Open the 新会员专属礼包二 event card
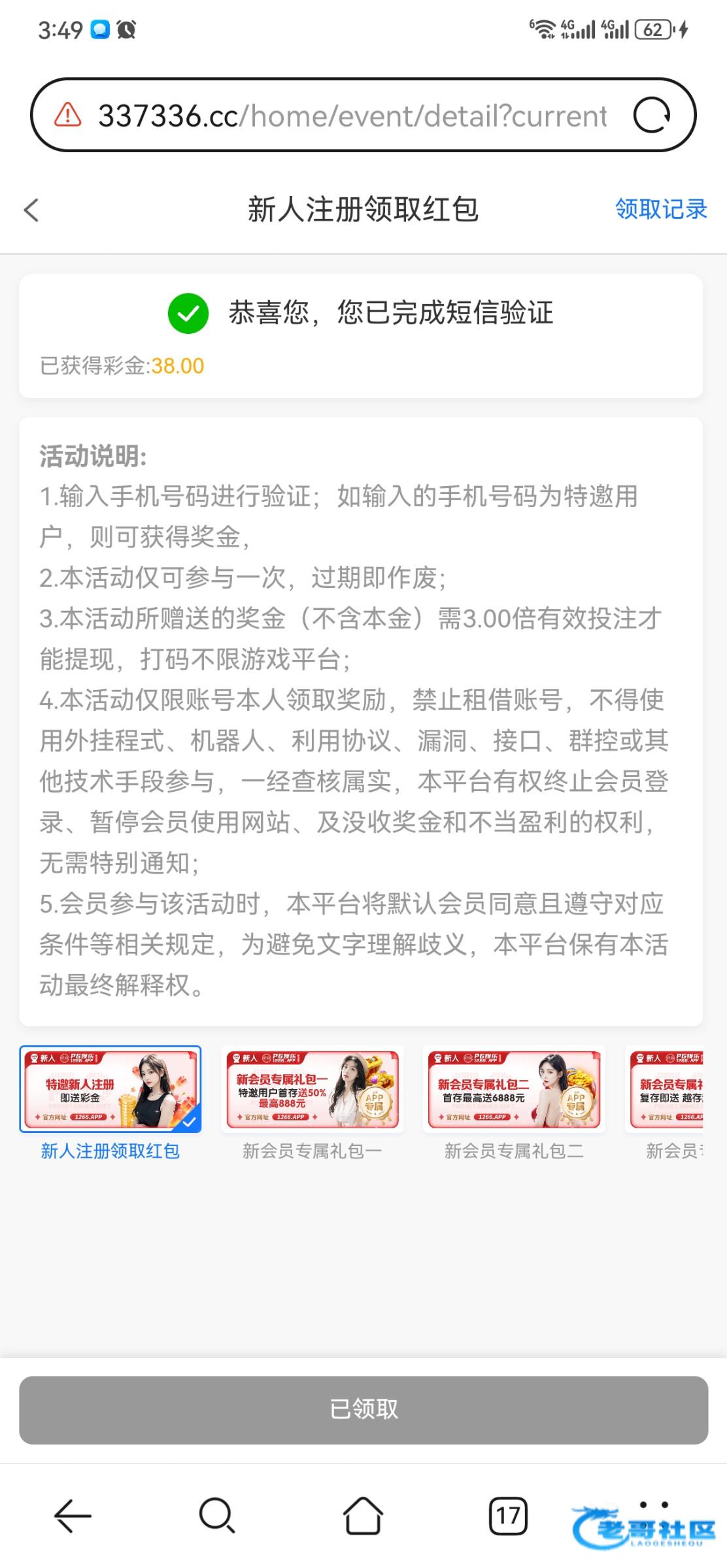The width and height of the screenshot is (727, 1568). tap(514, 1090)
